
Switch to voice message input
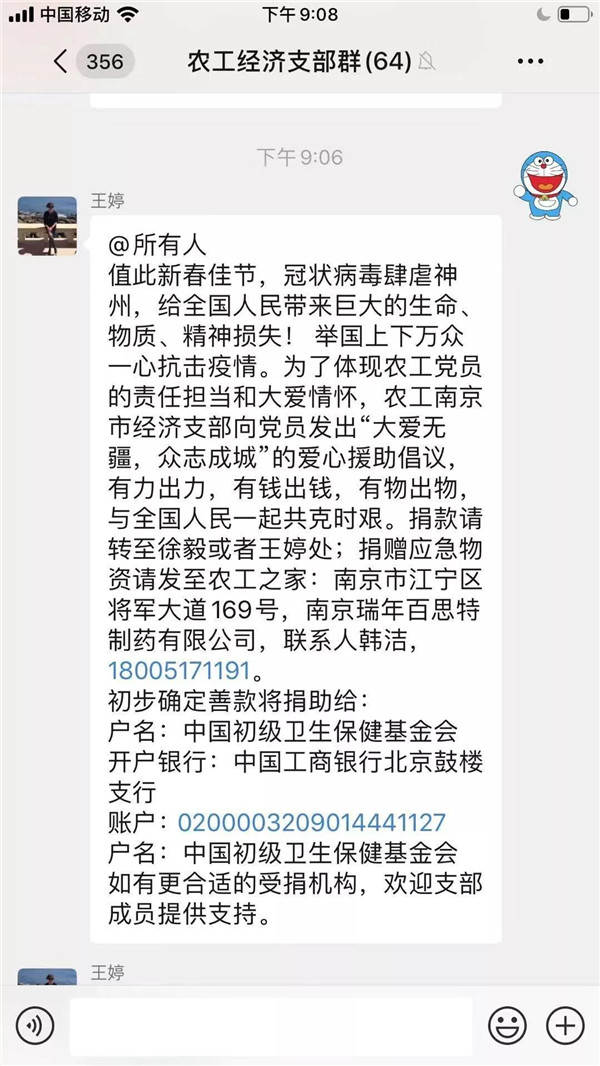(x=35, y=1026)
